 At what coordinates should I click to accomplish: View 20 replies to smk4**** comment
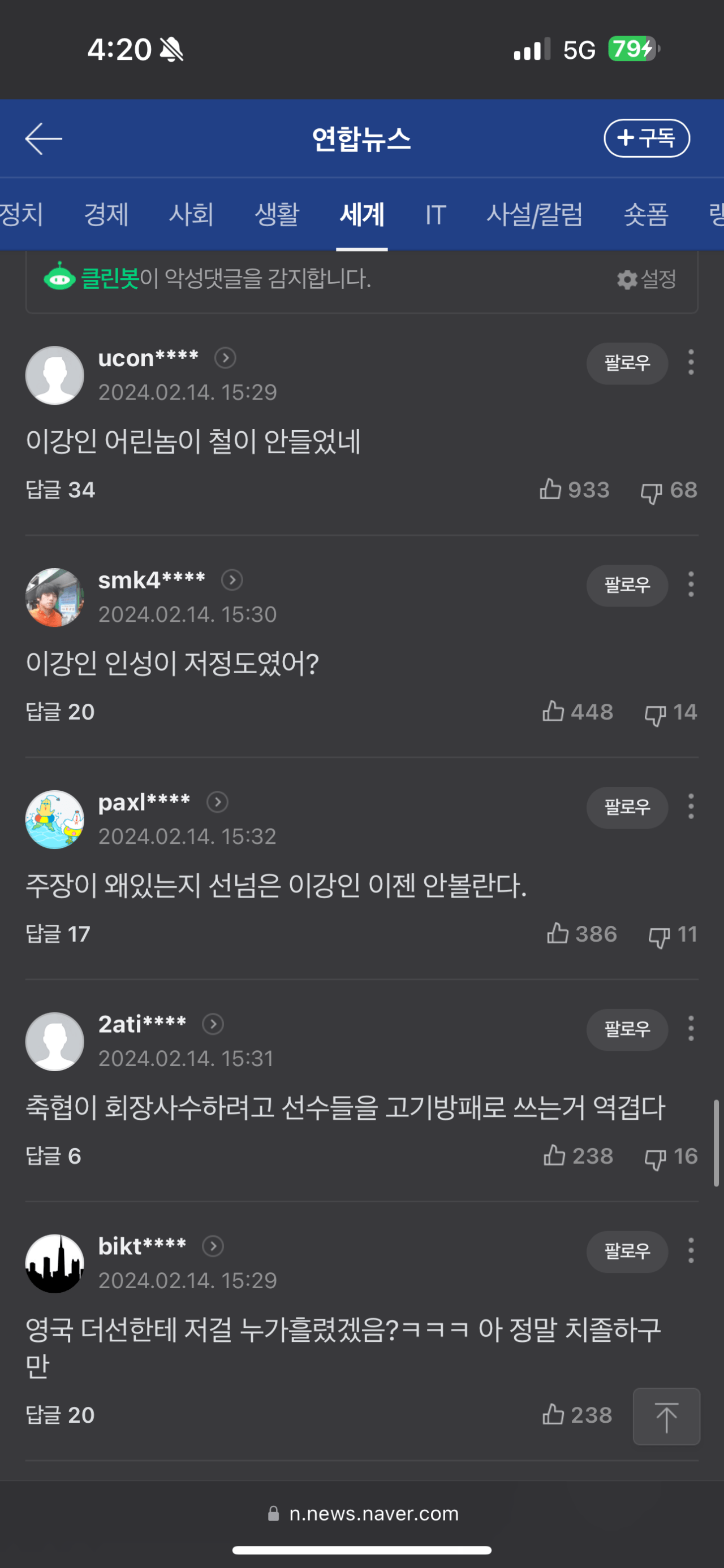tap(61, 712)
